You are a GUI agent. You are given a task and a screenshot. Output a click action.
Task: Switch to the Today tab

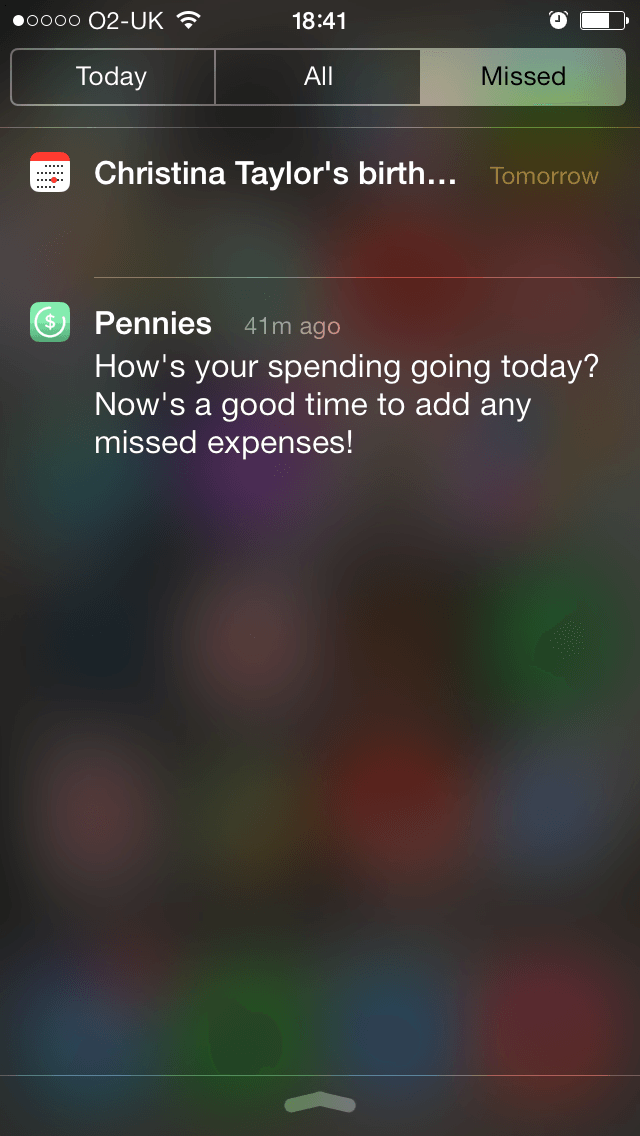pos(112,77)
